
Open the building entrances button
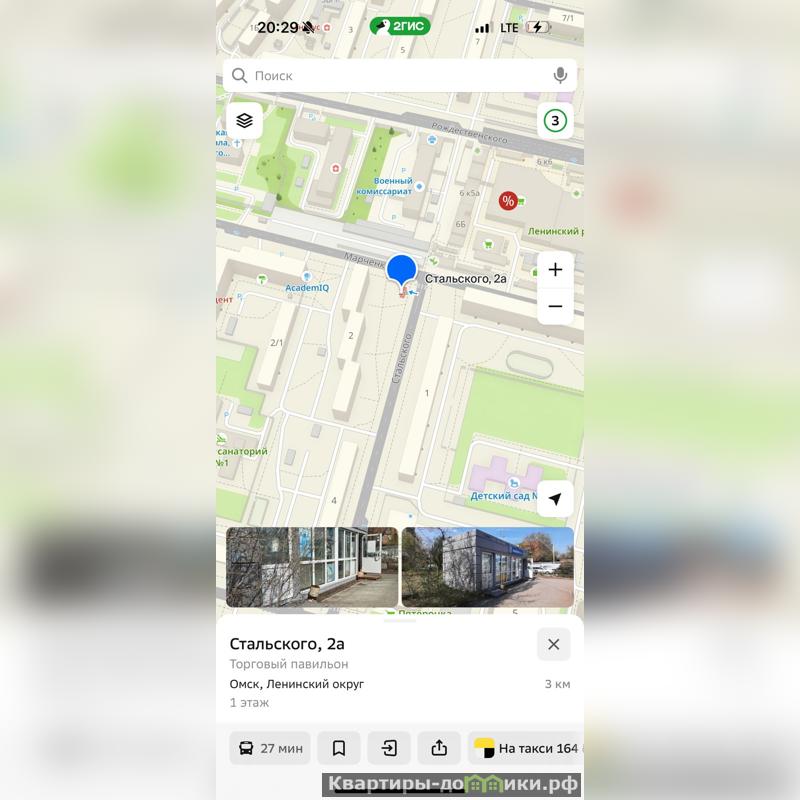point(389,748)
